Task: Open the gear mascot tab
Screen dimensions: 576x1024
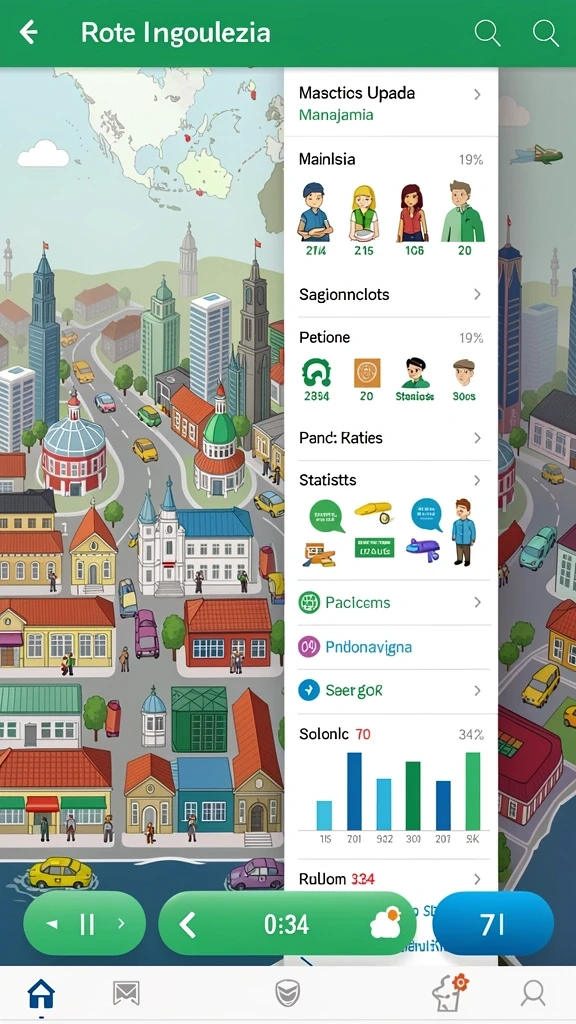Action: pyautogui.click(x=450, y=993)
